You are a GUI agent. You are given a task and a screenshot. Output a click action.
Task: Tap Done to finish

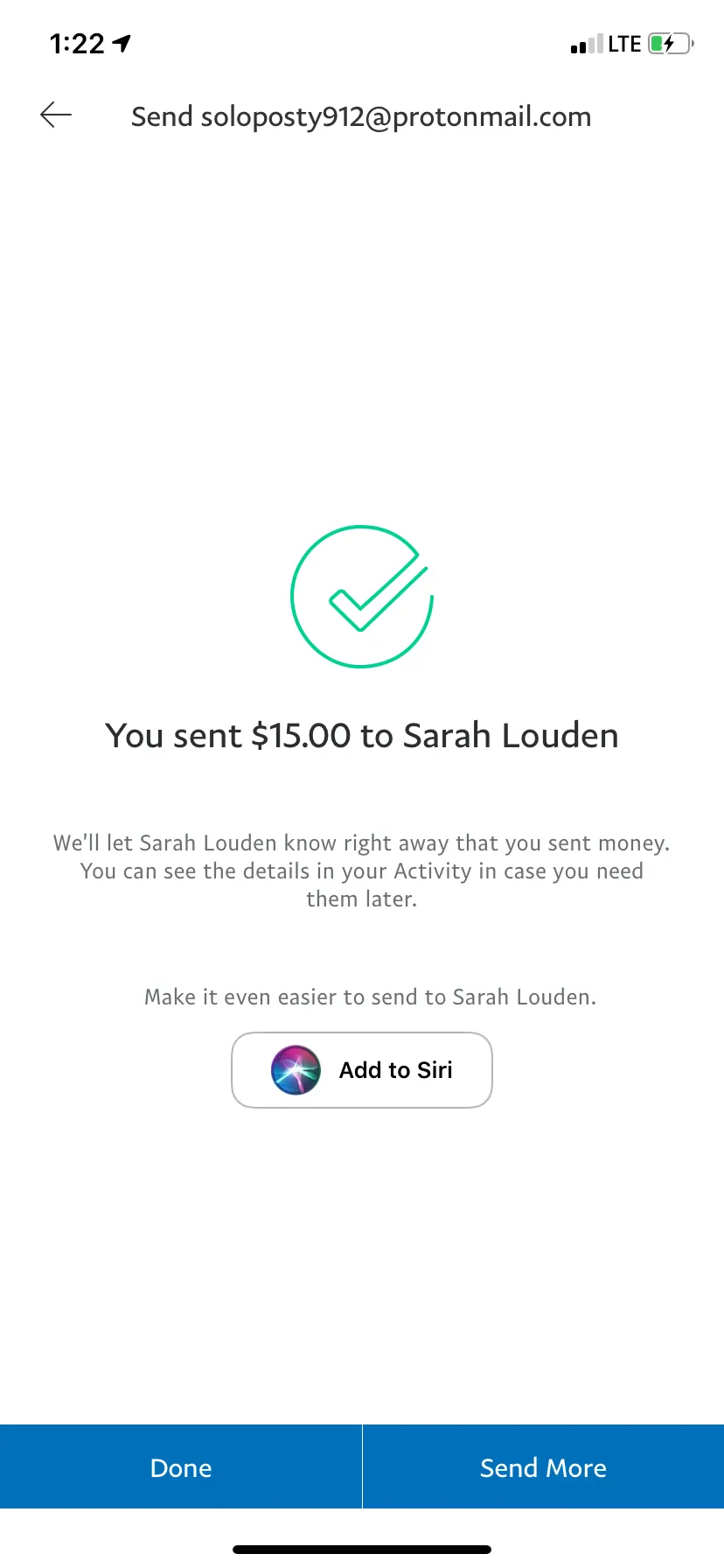pyautogui.click(x=181, y=1467)
